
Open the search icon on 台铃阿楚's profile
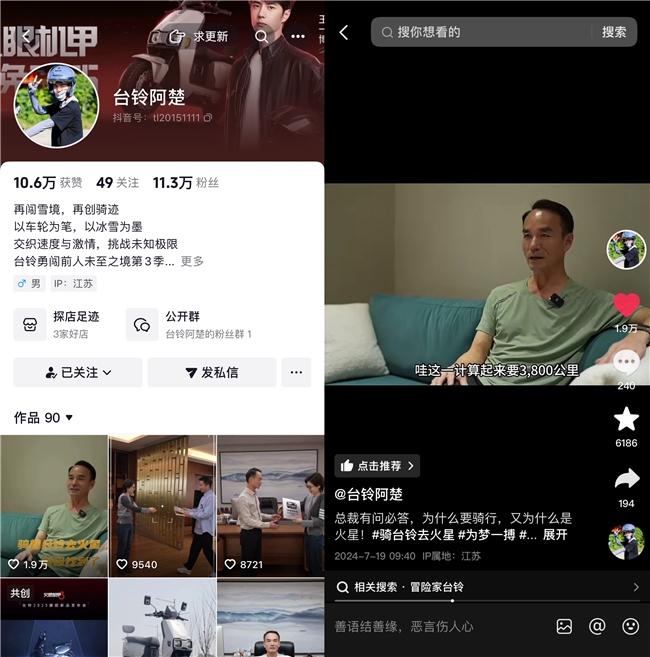click(x=261, y=36)
